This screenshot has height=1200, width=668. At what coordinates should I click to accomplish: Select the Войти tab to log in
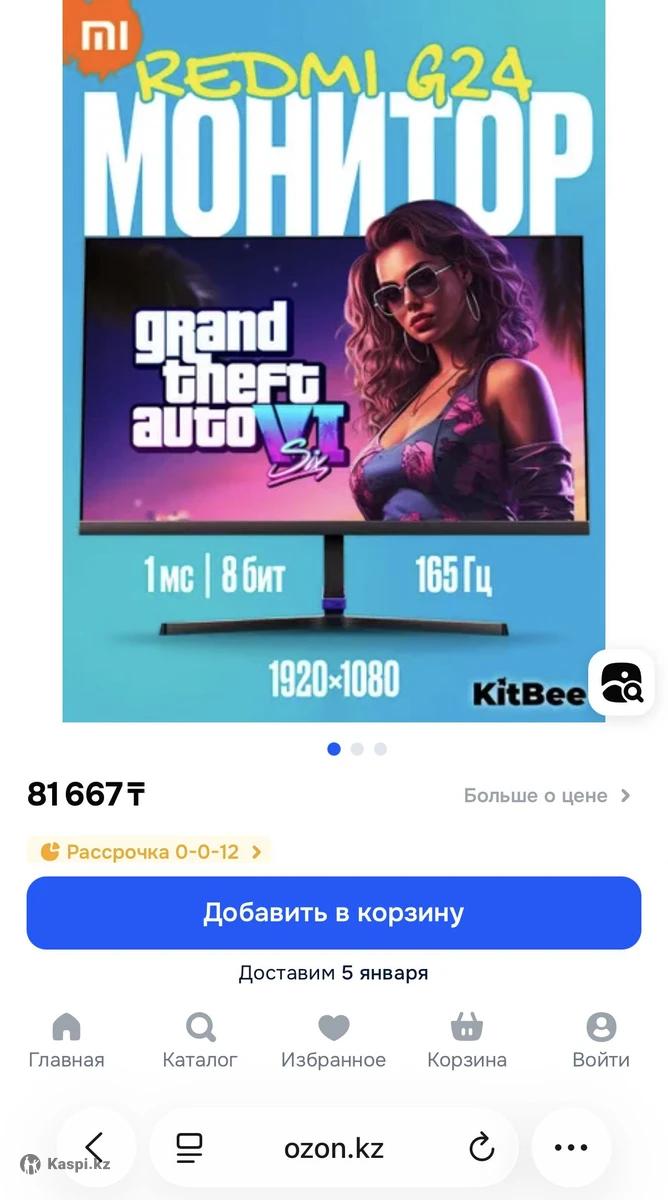coord(601,1041)
